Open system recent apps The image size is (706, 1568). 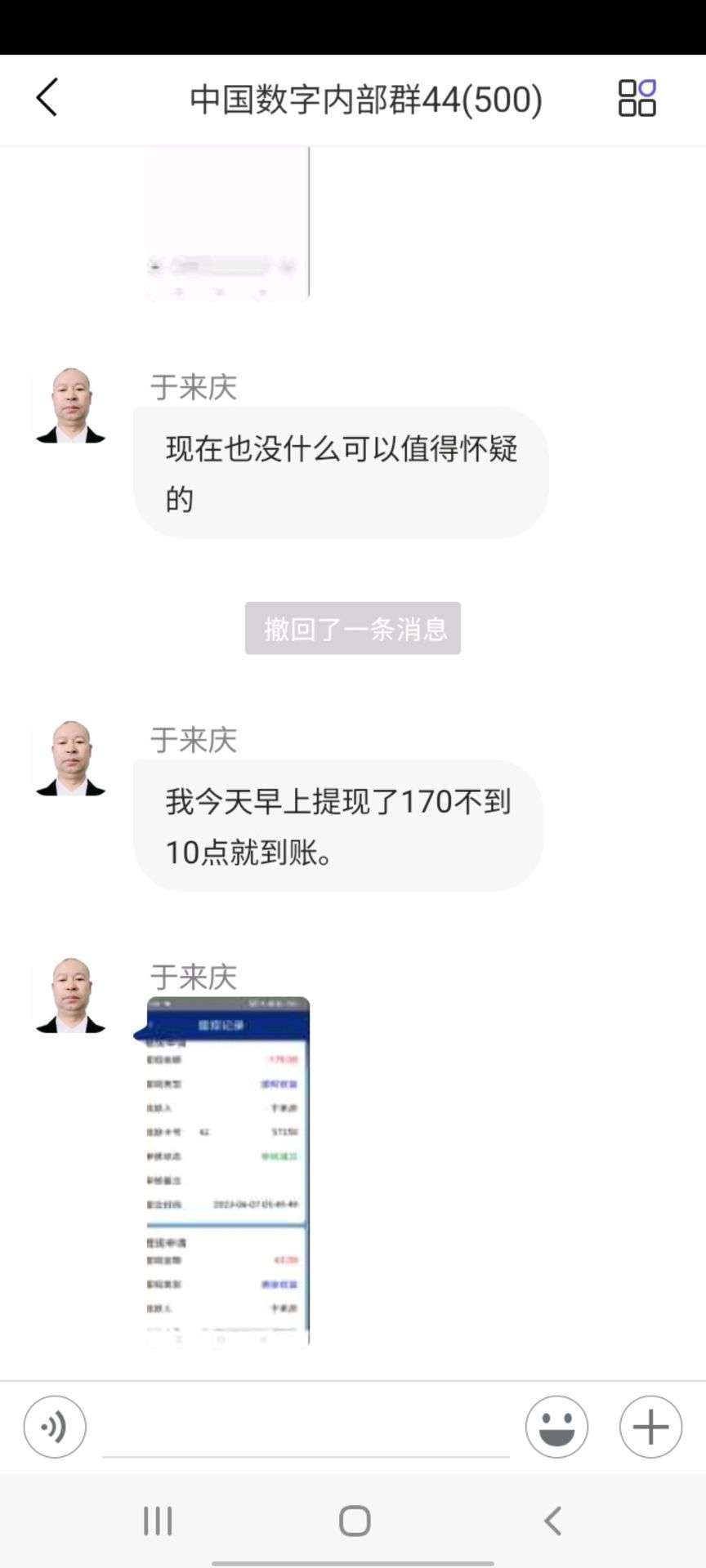[158, 1521]
